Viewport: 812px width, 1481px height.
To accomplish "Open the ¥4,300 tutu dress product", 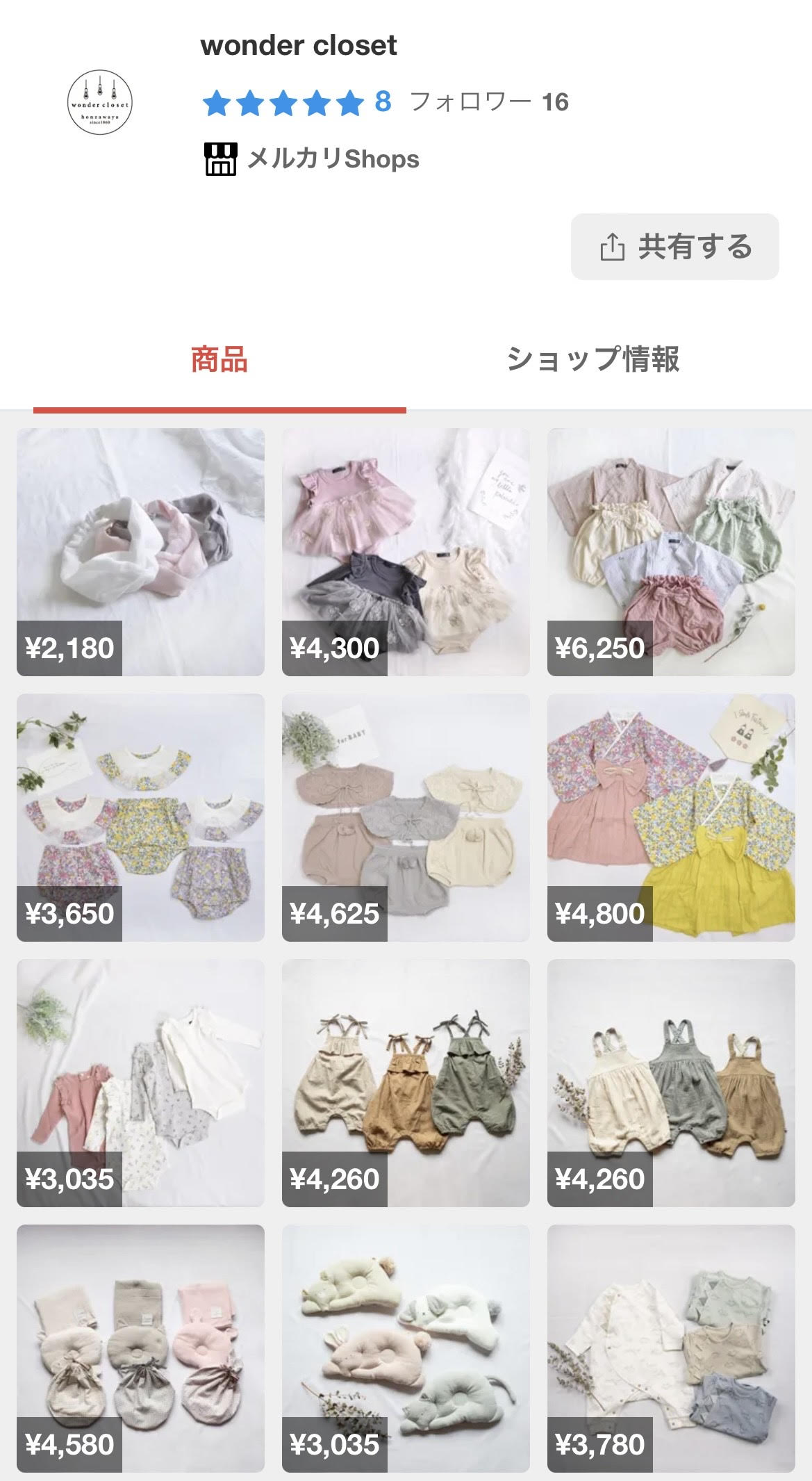I will pos(406,552).
